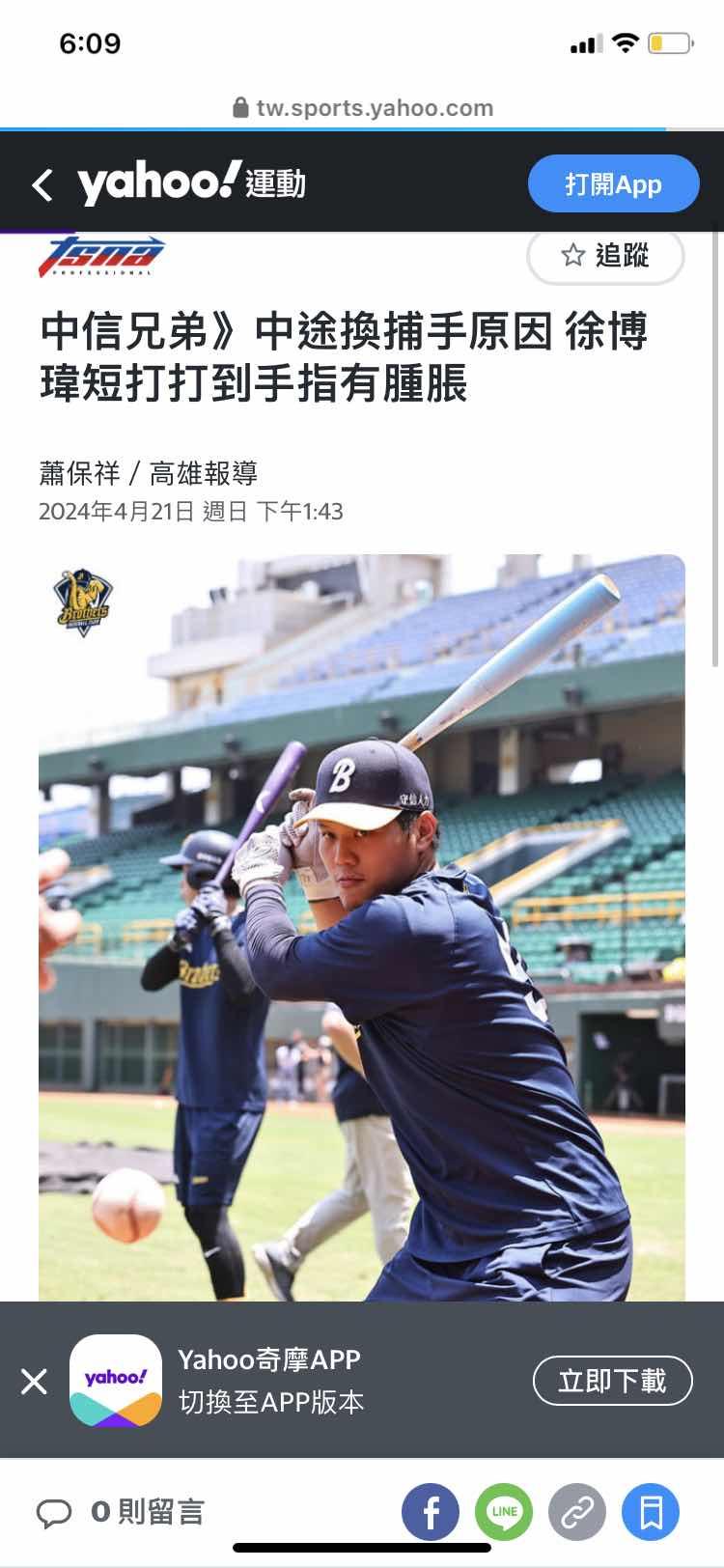Dismiss the Yahoo奇摩APP banner
The height and width of the screenshot is (1568, 724).
pyautogui.click(x=34, y=1382)
